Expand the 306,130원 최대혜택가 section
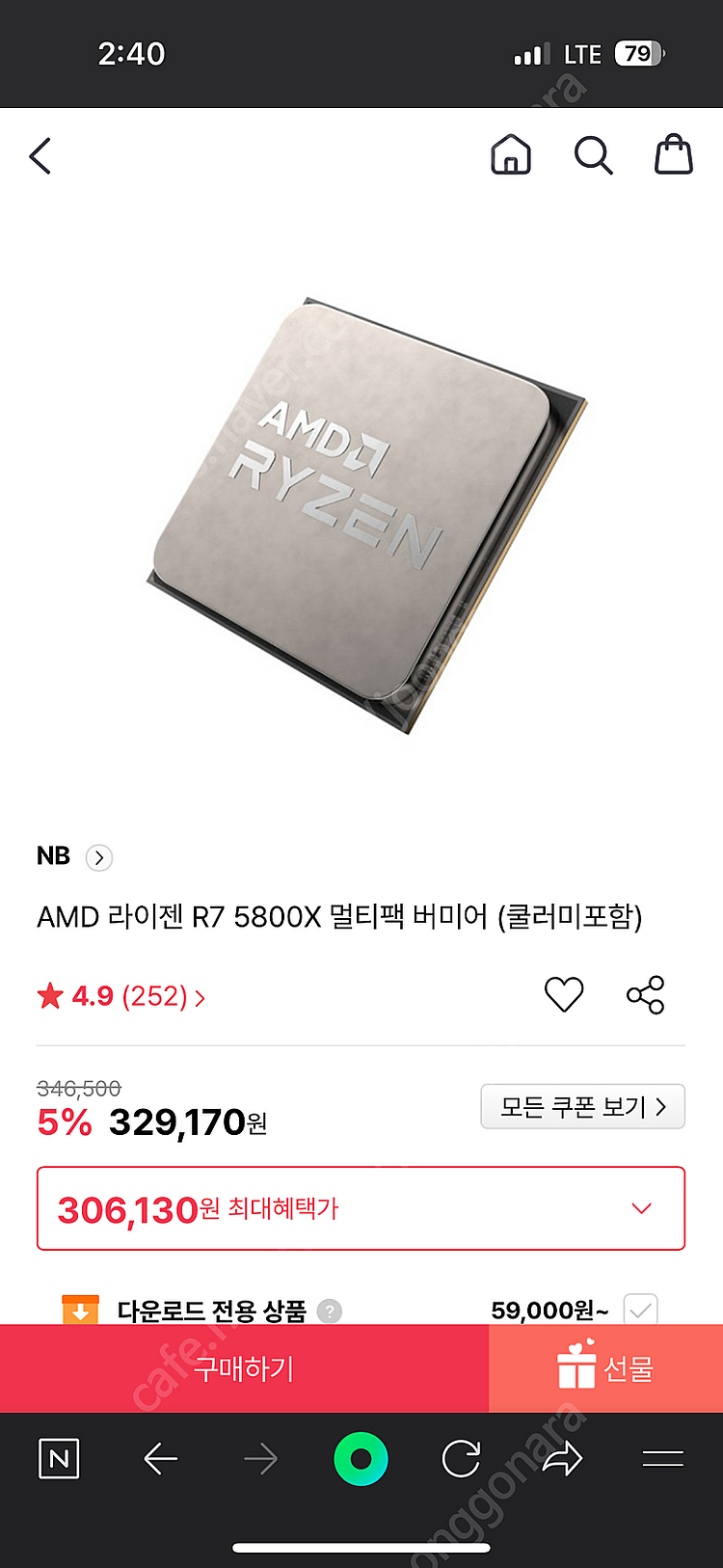The width and height of the screenshot is (723, 1568). (640, 1207)
